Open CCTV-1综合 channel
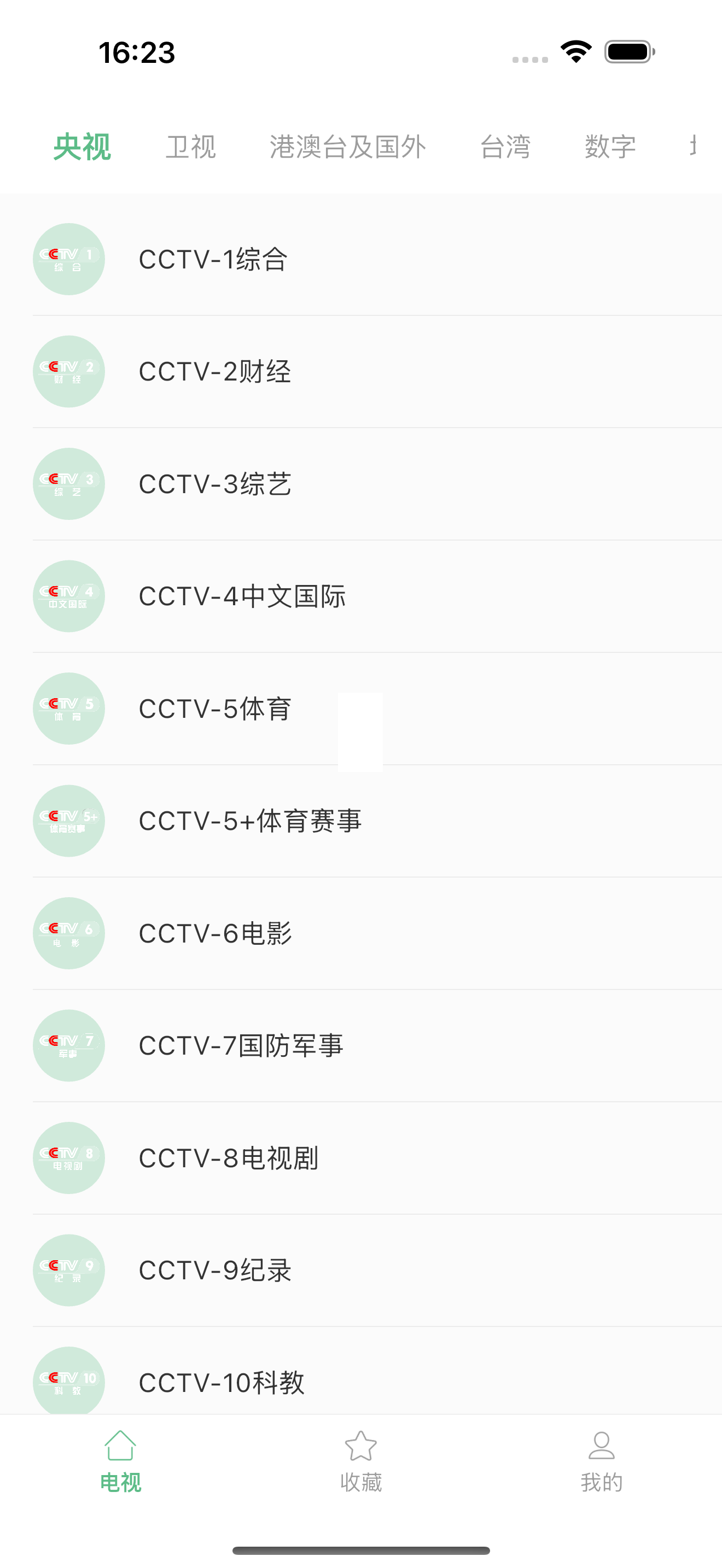Image resolution: width=722 pixels, height=1568 pixels. (x=361, y=259)
